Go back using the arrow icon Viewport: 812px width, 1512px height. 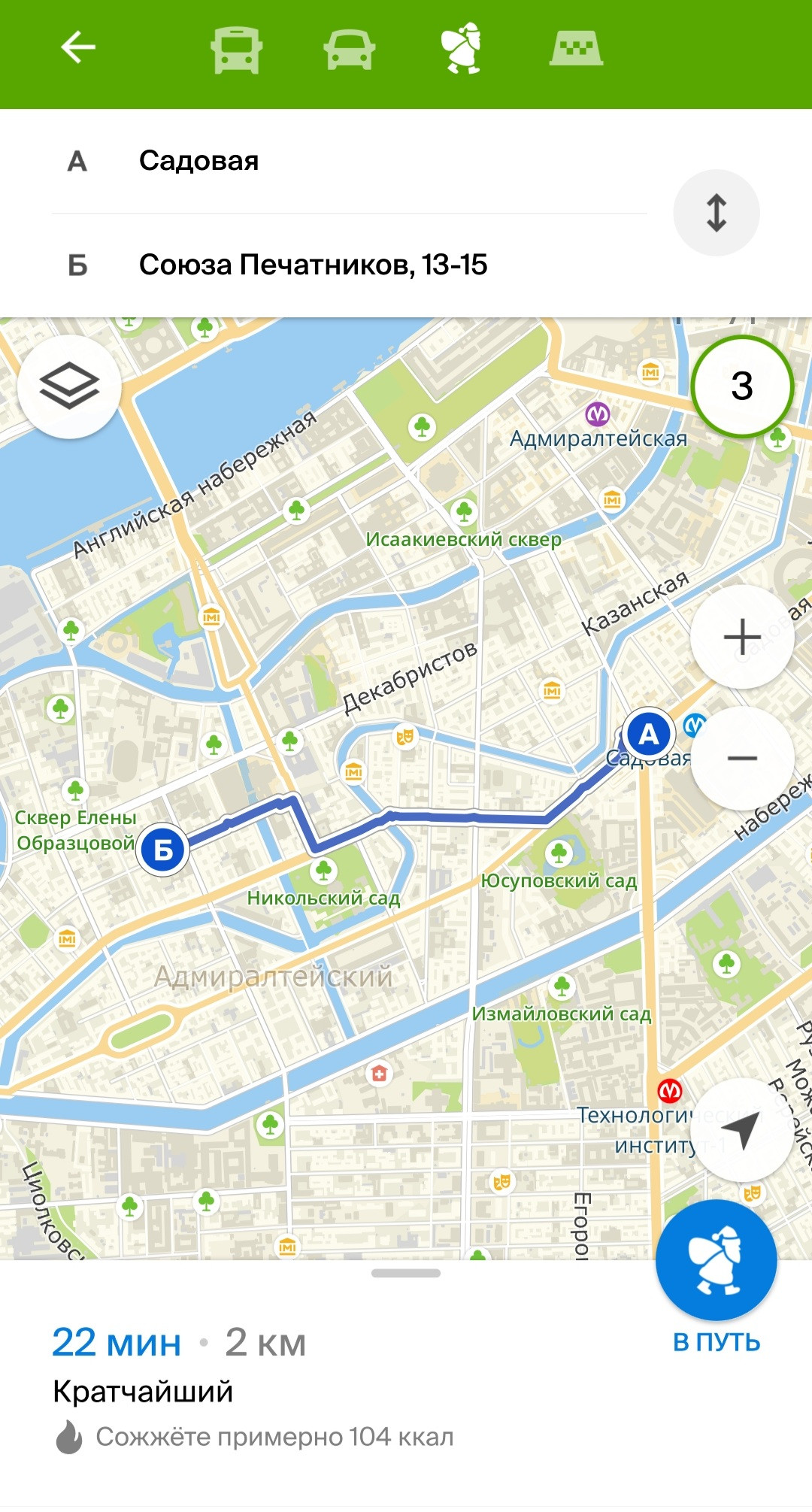pos(78,48)
